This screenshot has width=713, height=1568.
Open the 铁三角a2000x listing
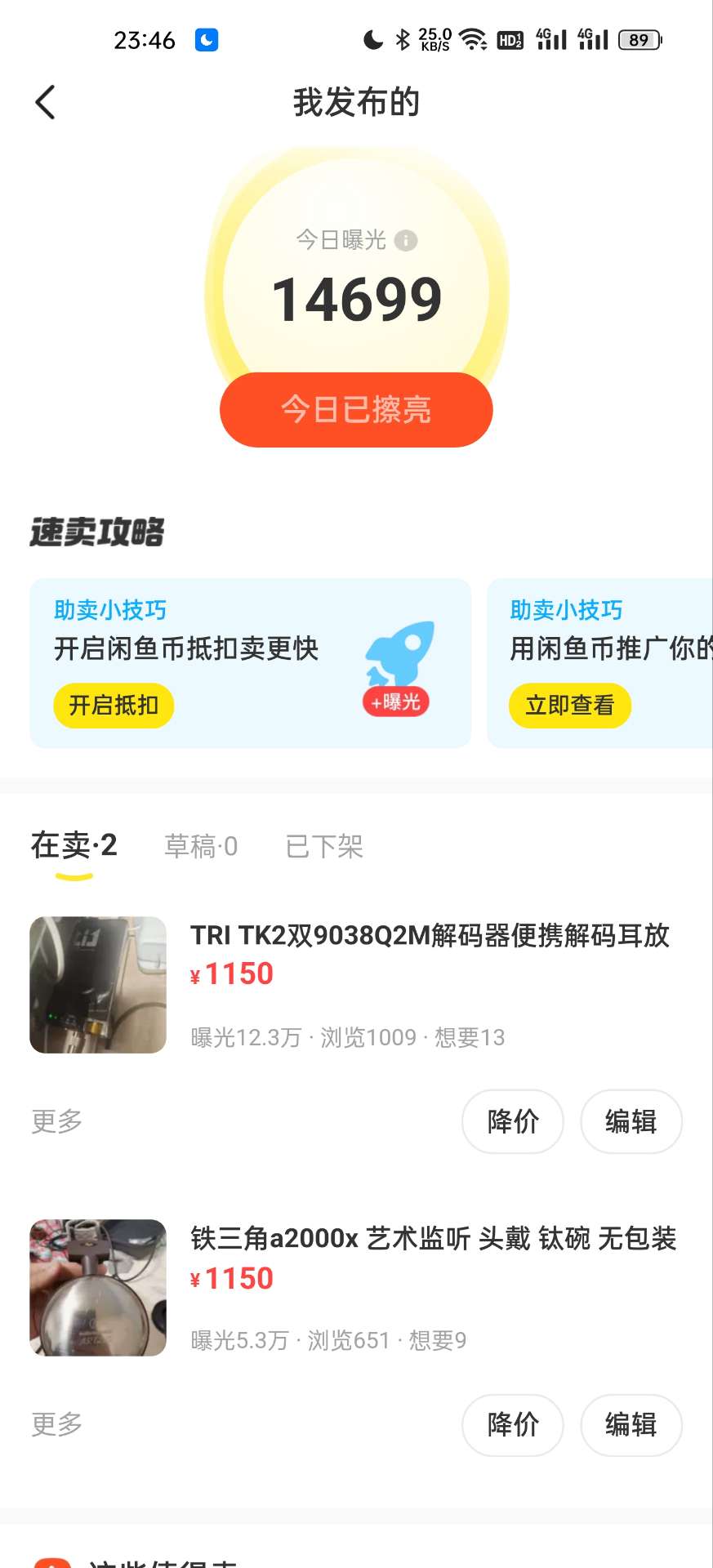pyautogui.click(x=433, y=1239)
